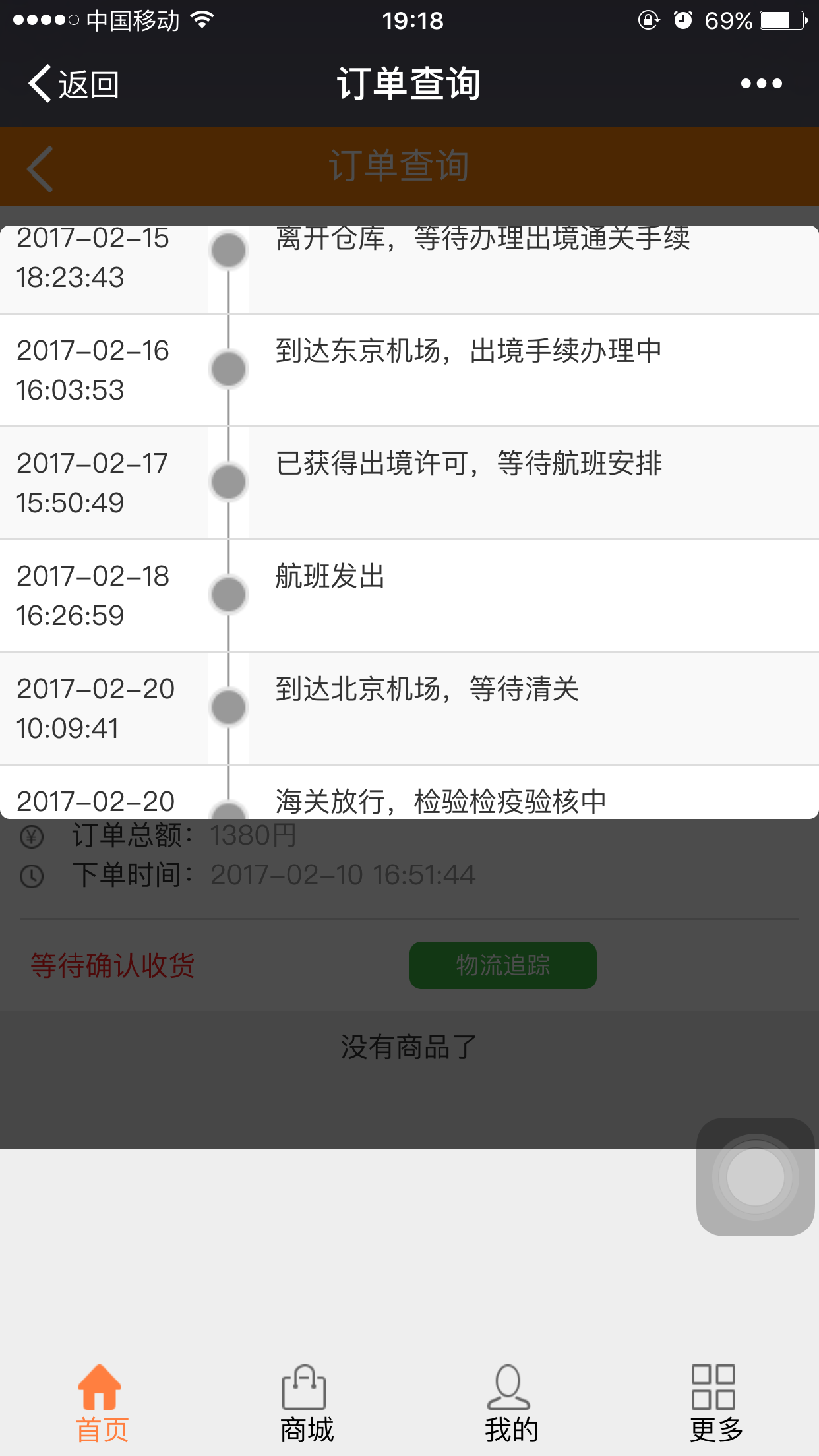This screenshot has width=819, height=1456.
Task: Tap the 返回 back button
Action: click(73, 84)
